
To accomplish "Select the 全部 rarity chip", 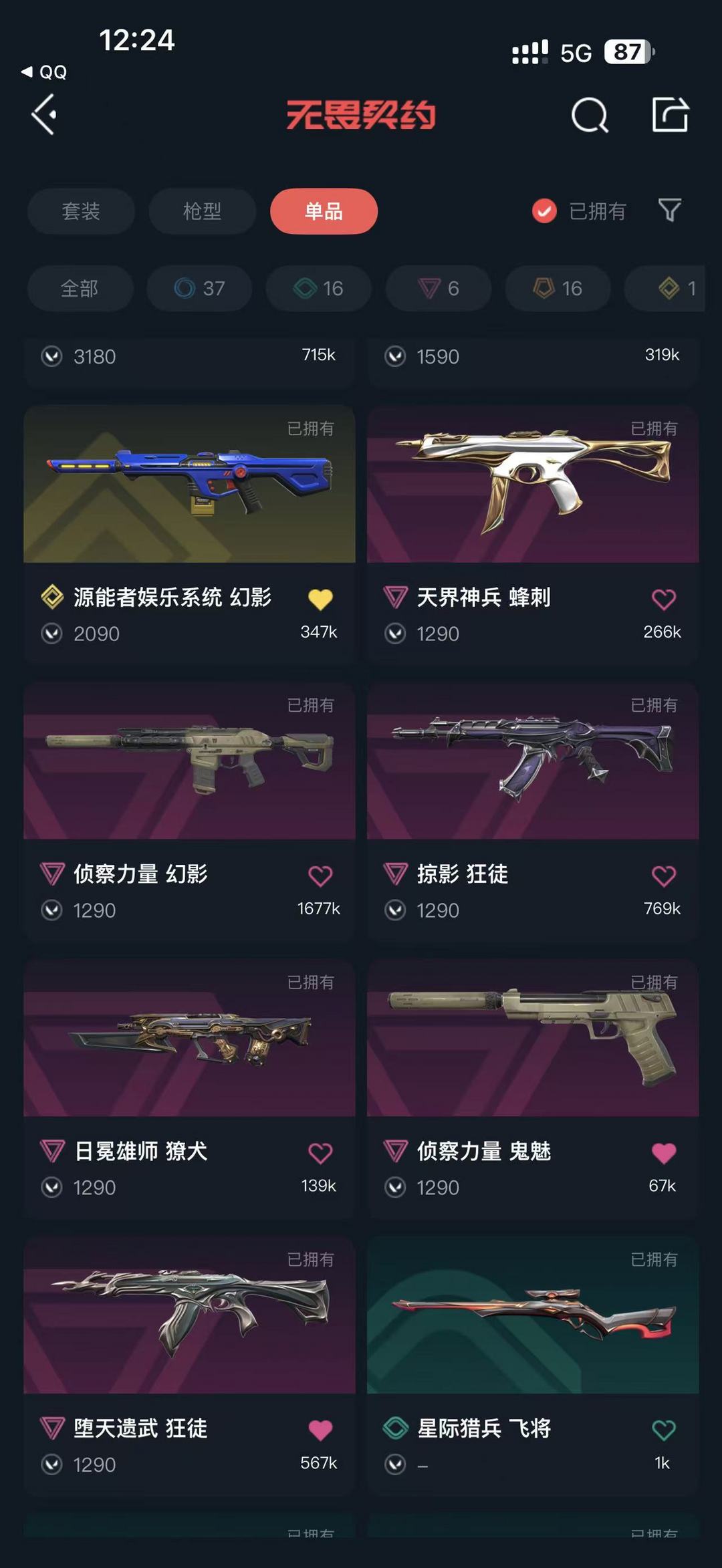I will [x=80, y=289].
